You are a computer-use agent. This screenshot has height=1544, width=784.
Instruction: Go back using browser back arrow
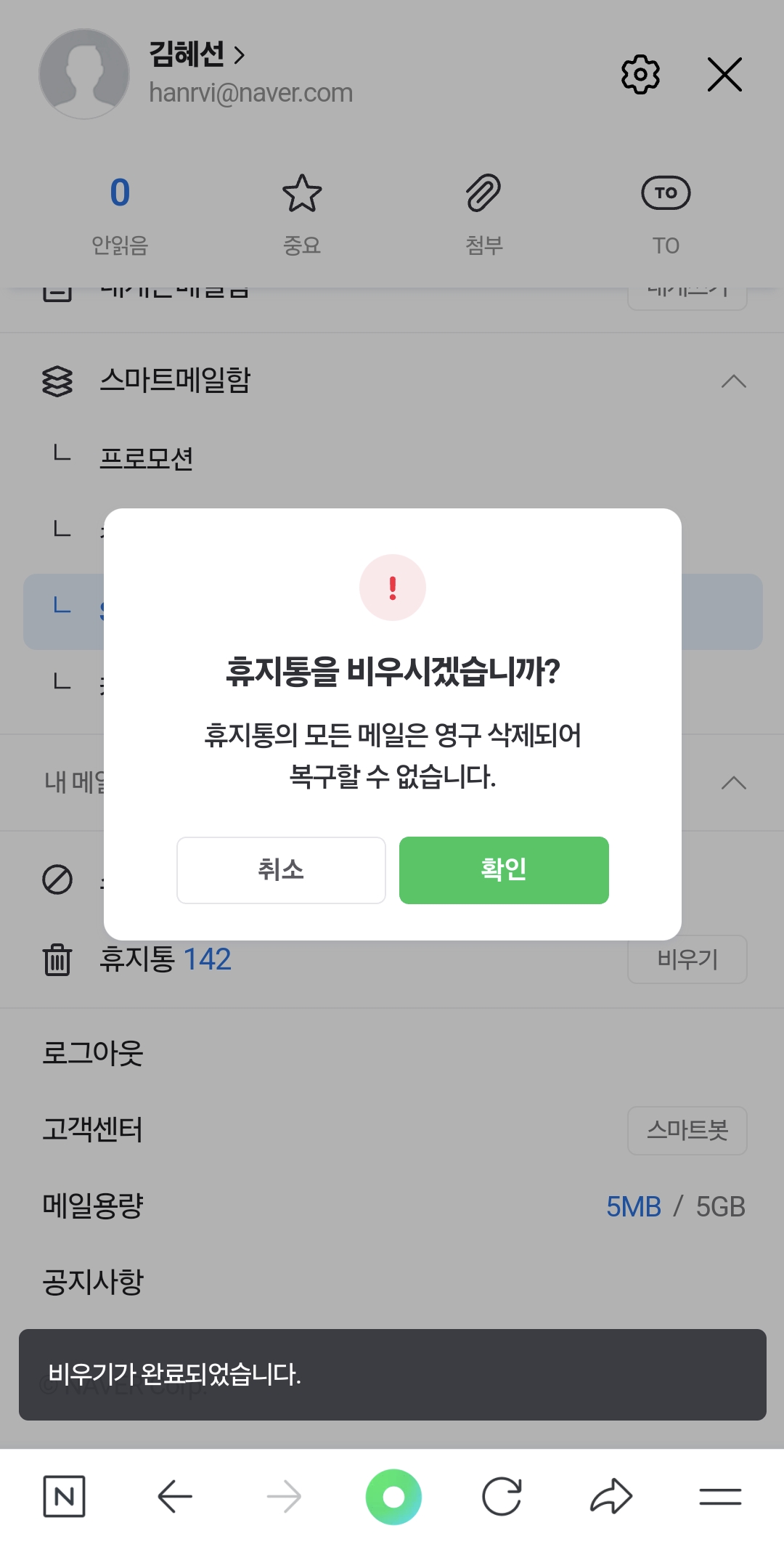point(175,1496)
